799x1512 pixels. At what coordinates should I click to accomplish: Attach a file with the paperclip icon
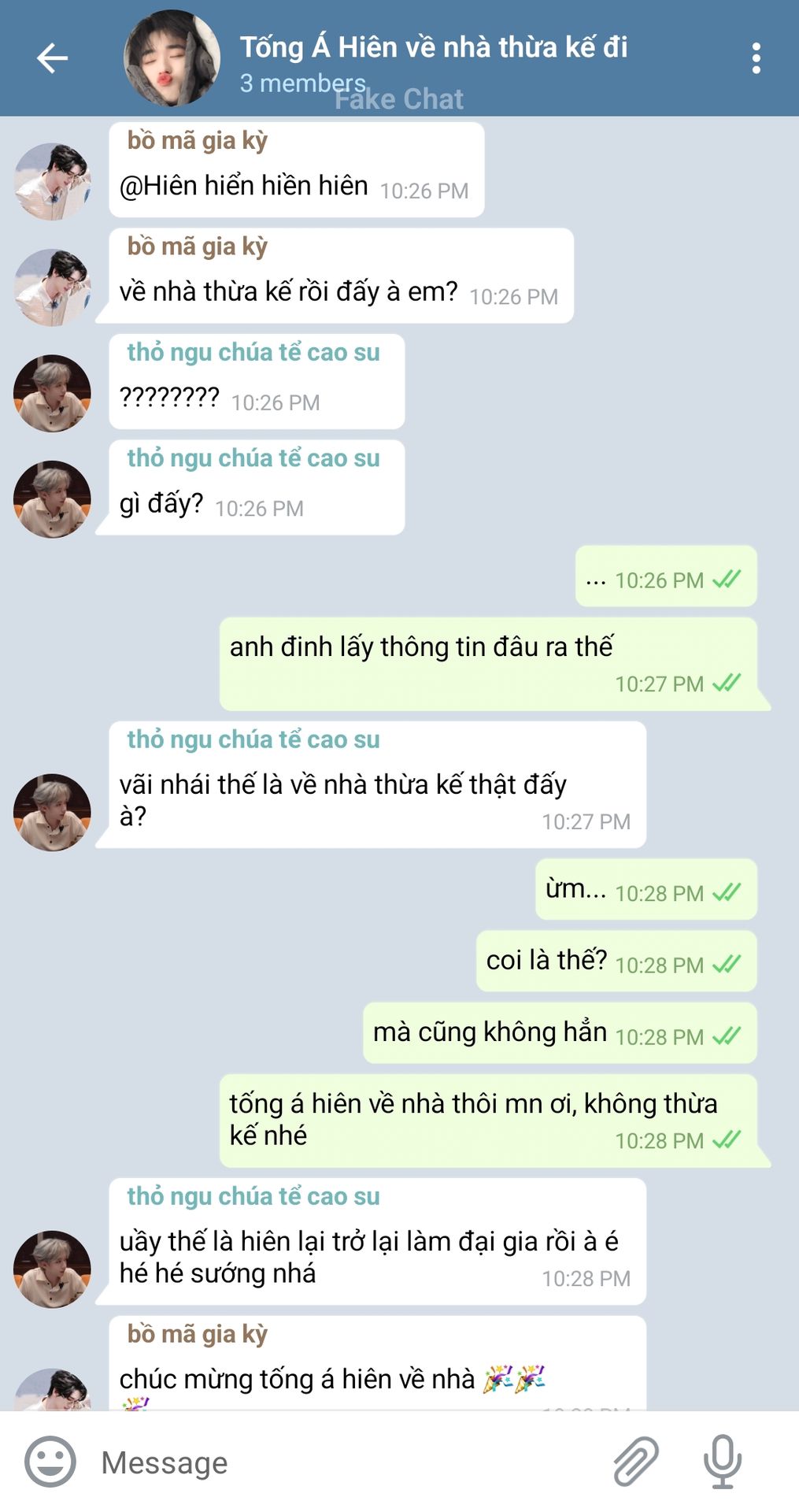click(x=636, y=1462)
